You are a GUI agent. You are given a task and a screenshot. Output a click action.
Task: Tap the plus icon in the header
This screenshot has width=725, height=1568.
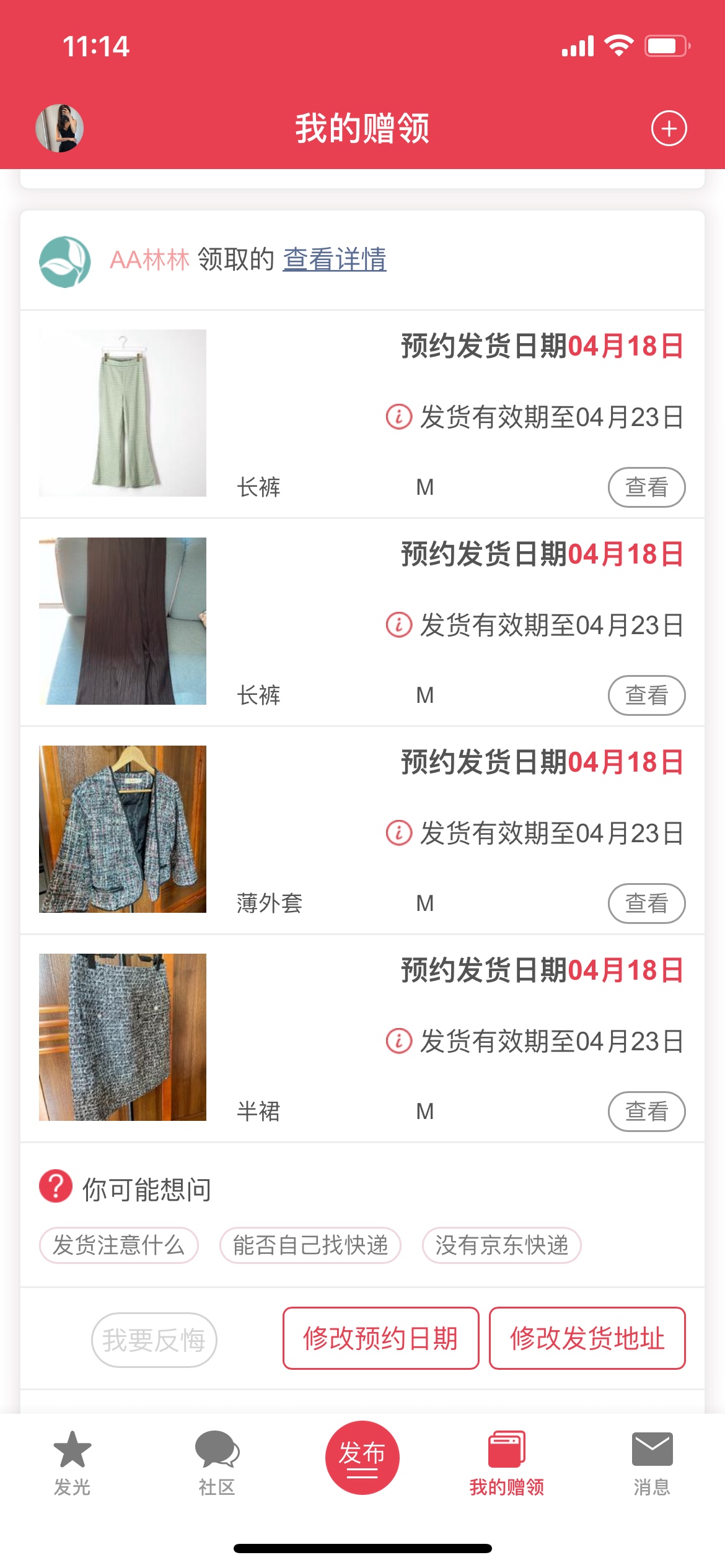(x=669, y=129)
